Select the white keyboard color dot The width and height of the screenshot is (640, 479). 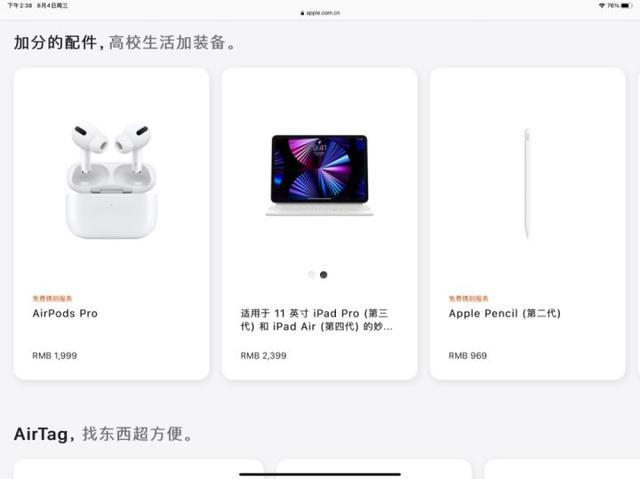(x=312, y=274)
